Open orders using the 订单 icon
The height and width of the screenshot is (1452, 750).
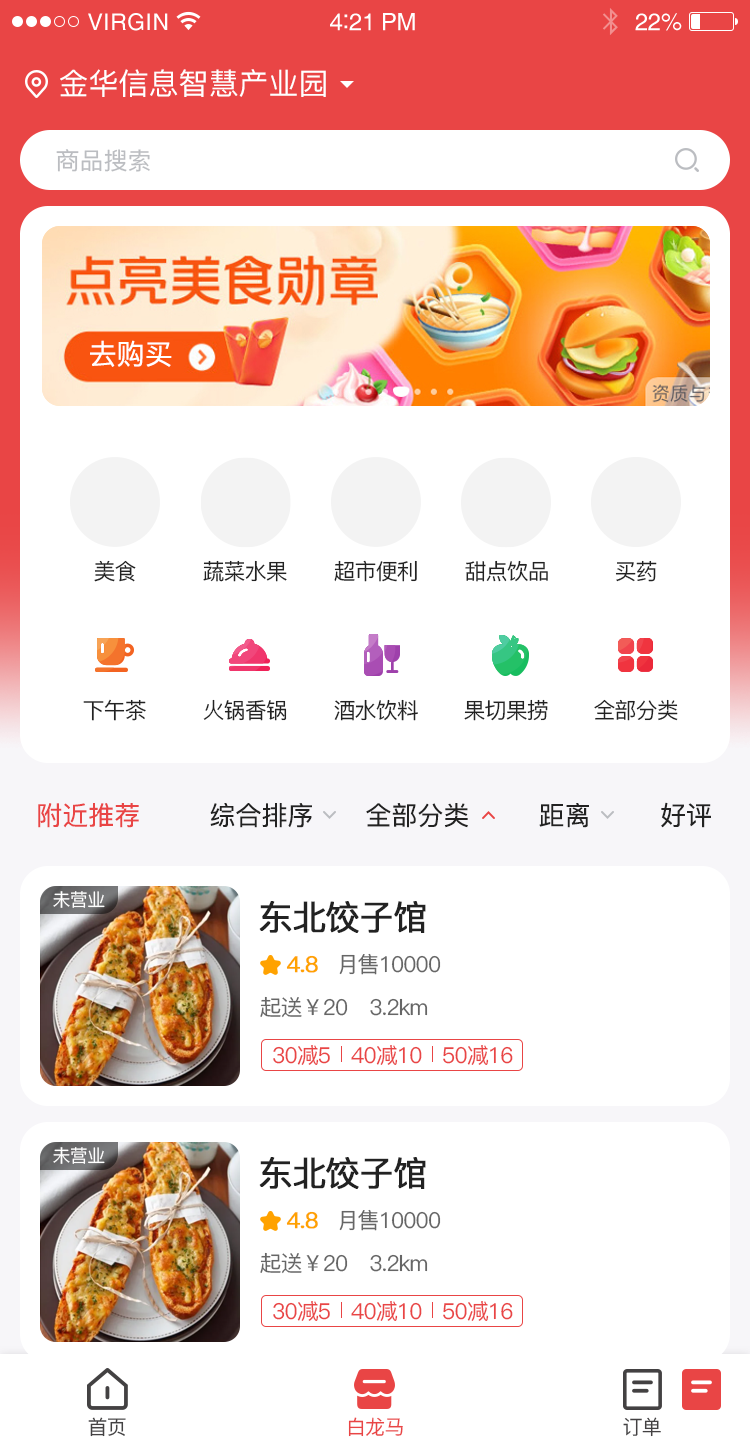point(643,1389)
